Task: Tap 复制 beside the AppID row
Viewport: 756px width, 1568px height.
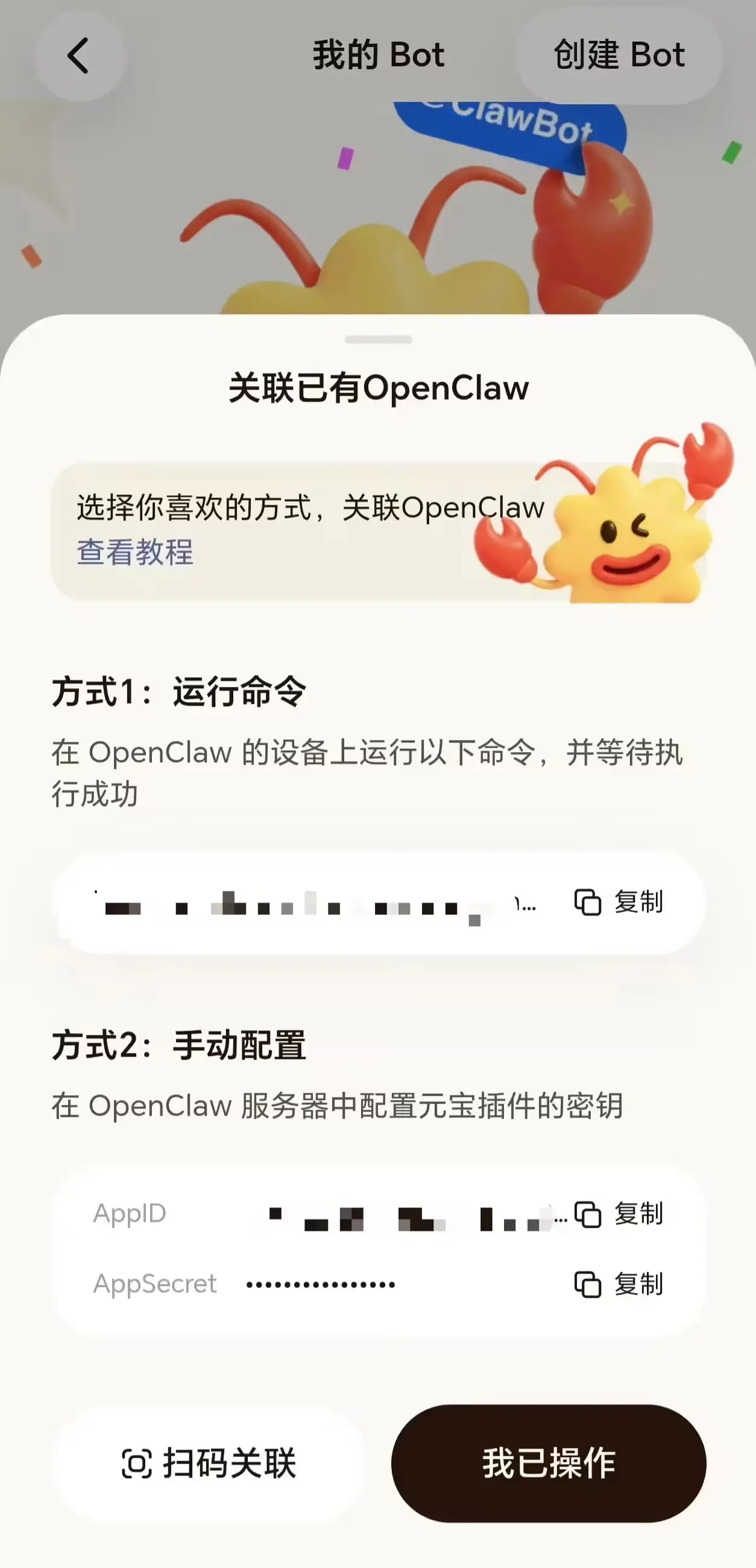Action: point(640,1215)
